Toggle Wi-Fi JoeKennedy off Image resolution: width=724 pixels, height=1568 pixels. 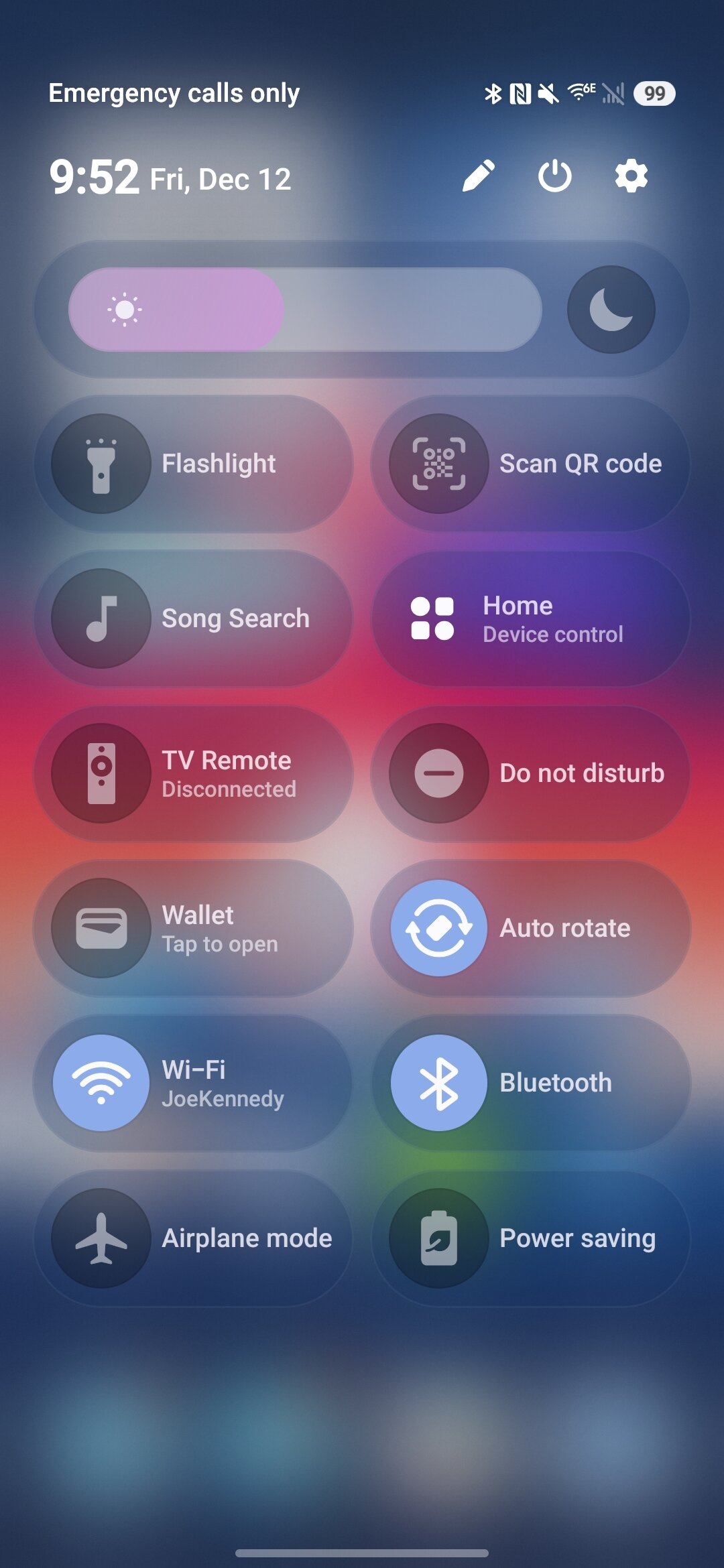(x=101, y=1083)
